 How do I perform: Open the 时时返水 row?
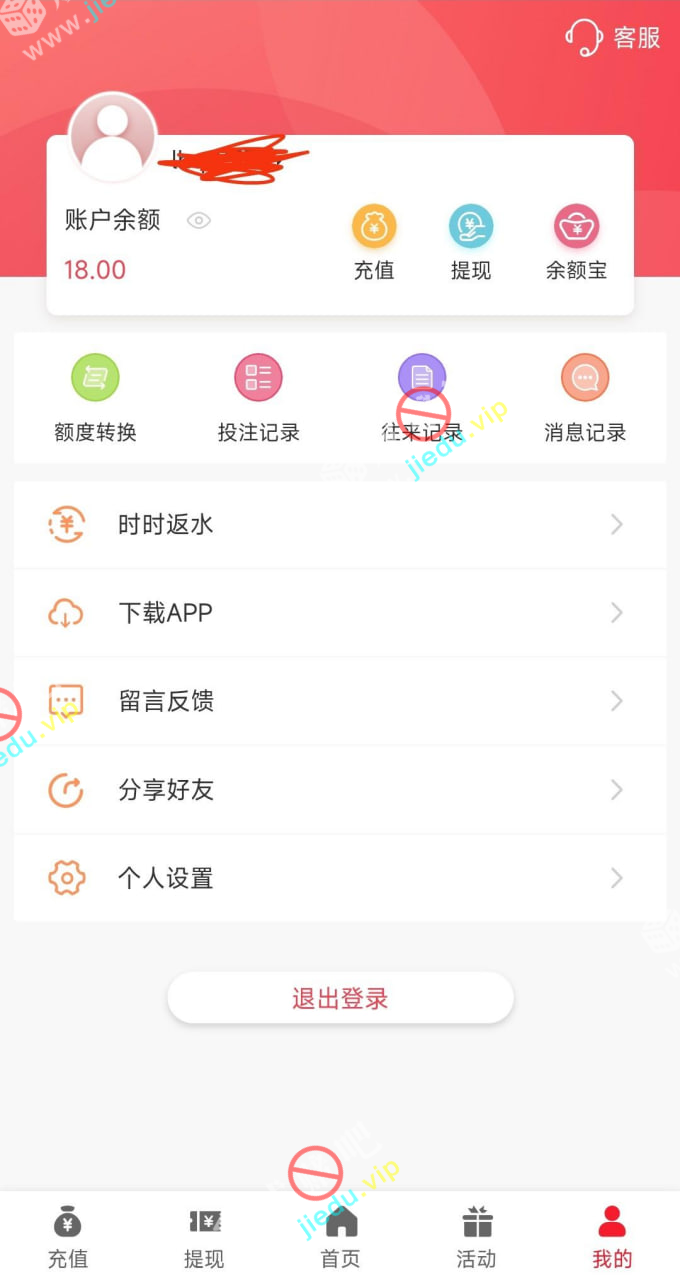click(x=340, y=525)
